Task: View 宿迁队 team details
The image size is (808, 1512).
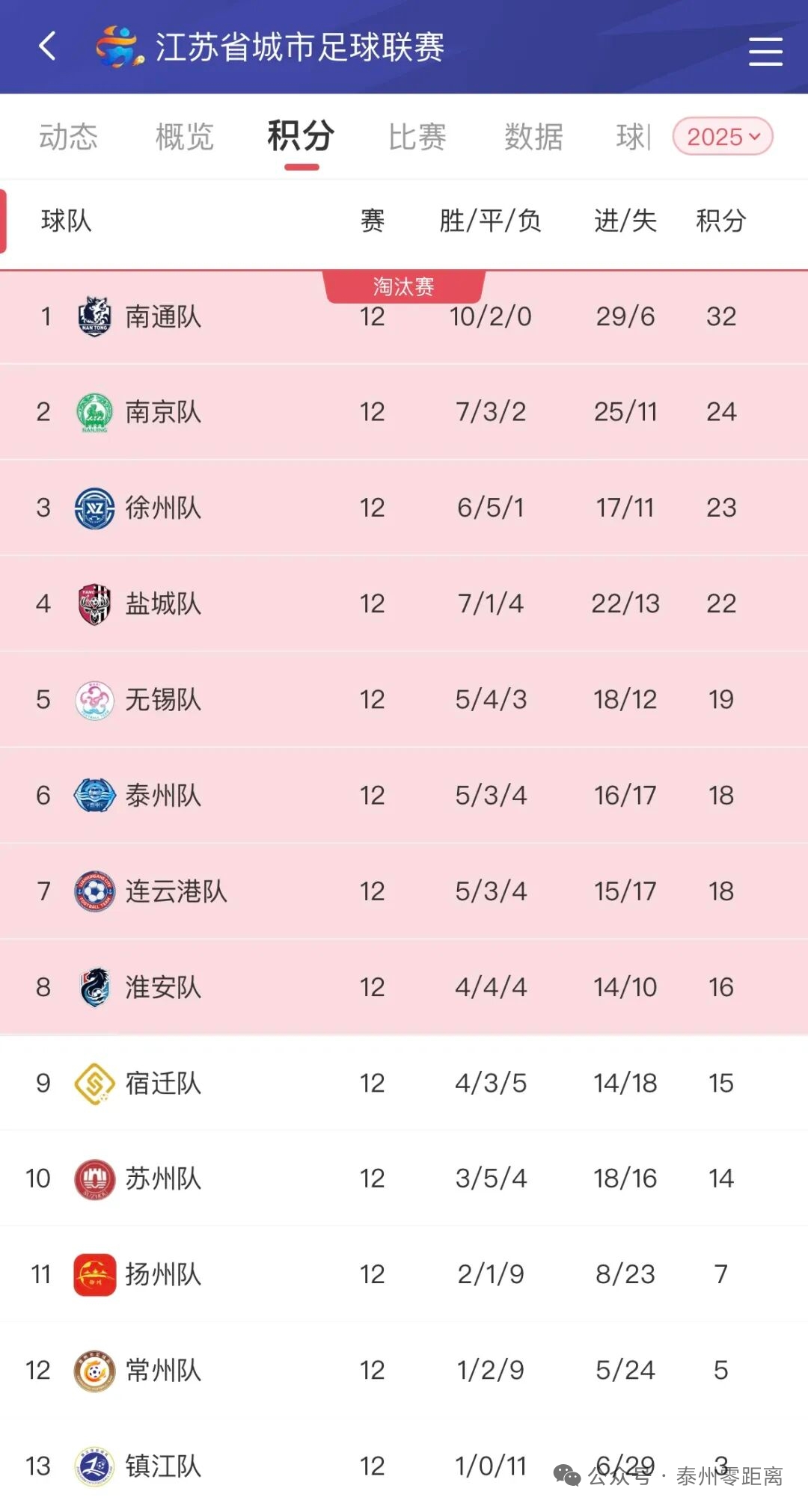Action: pyautogui.click(x=163, y=1083)
